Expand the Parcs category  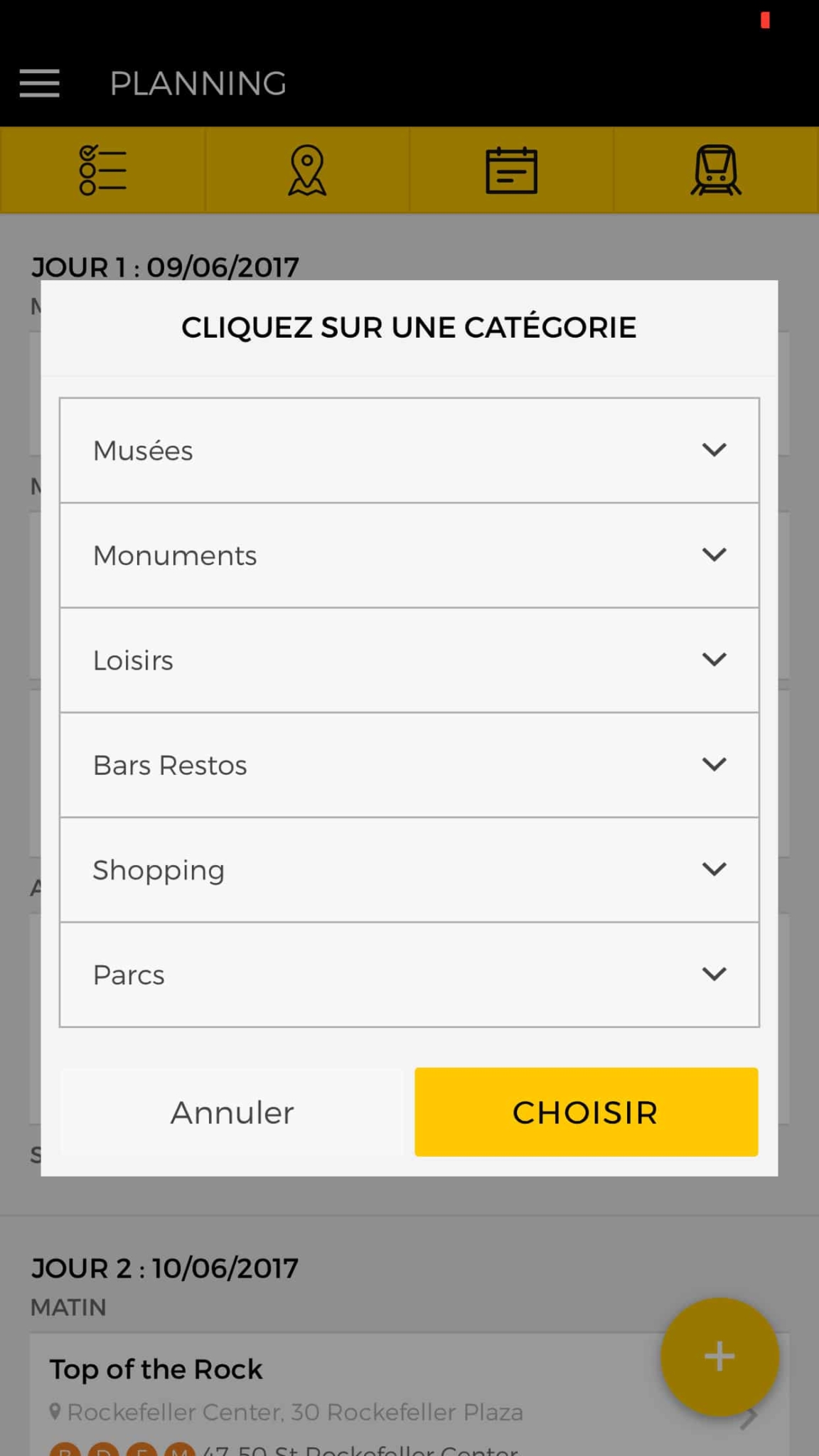(x=409, y=975)
